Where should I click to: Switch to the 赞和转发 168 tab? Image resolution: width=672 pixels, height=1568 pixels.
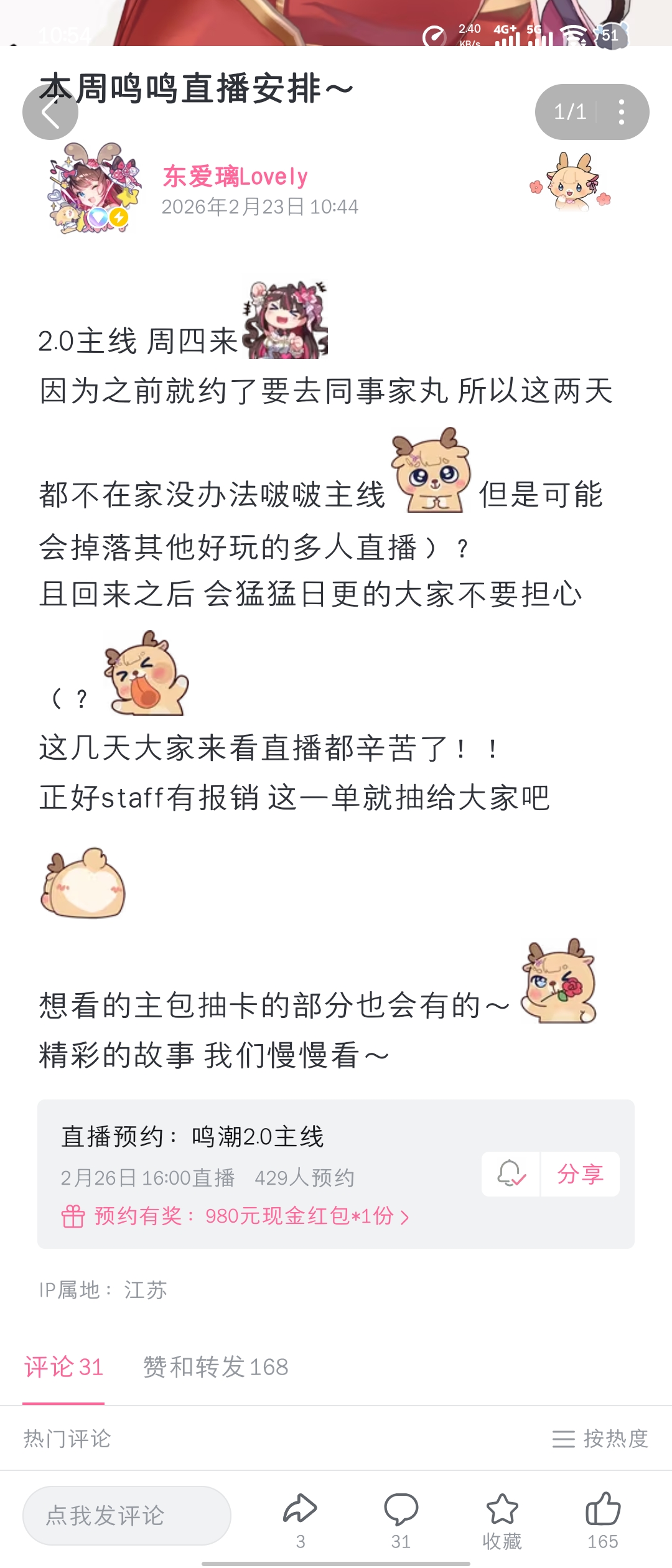pos(215,1367)
